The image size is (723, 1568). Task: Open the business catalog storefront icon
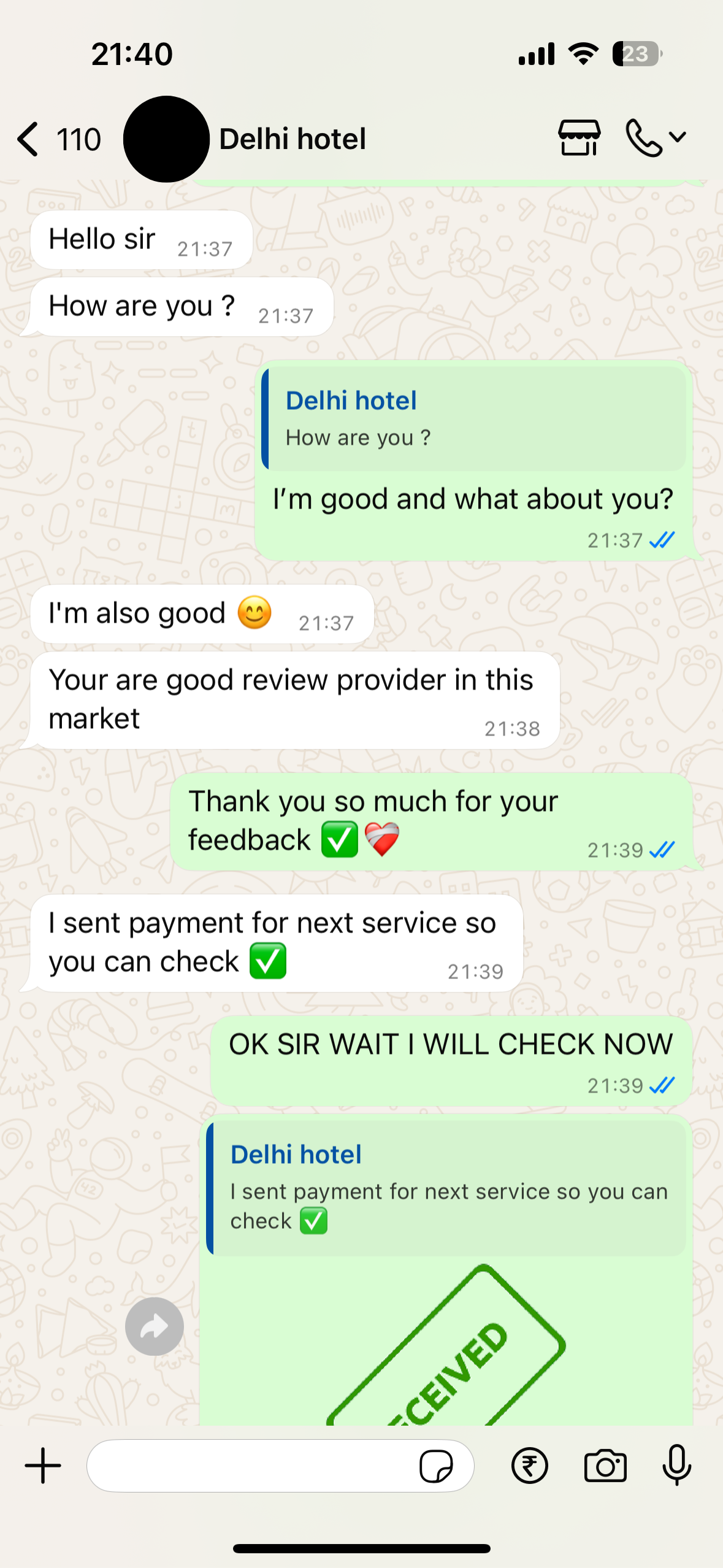[x=579, y=138]
